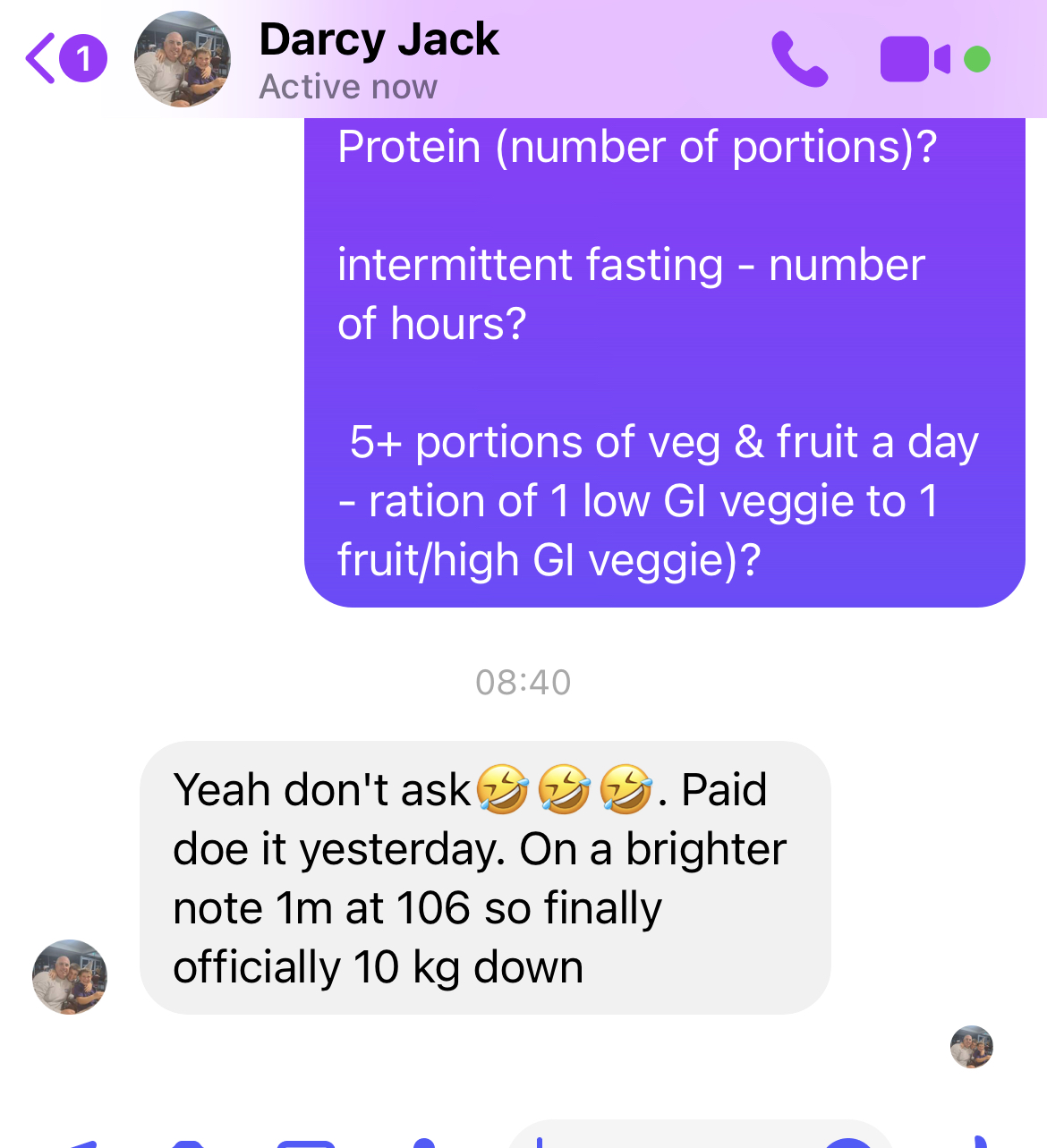The image size is (1047, 1148).
Task: Open Darcy Jack's chat details from the header
Action: click(x=378, y=59)
